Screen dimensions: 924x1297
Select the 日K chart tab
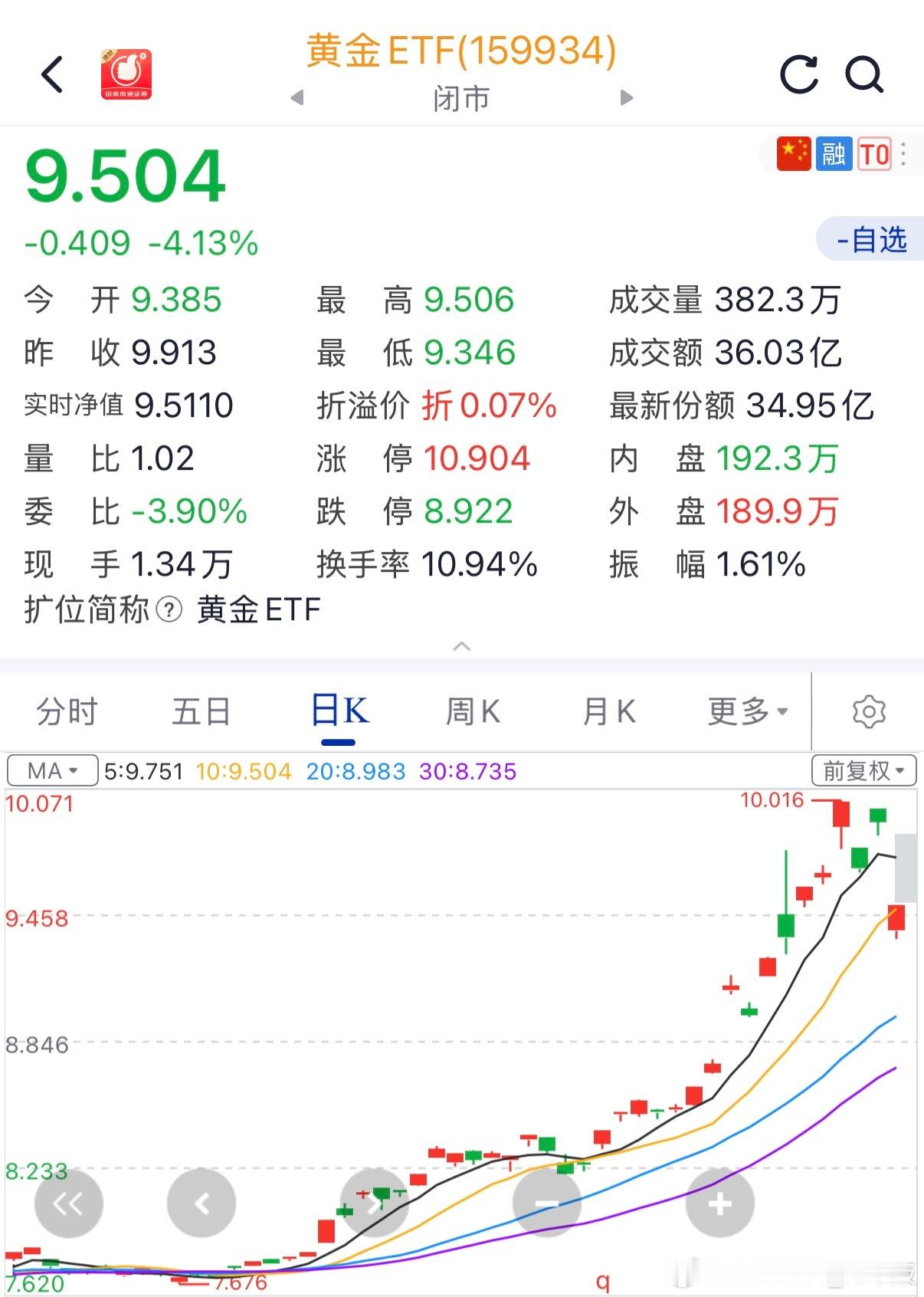tap(339, 711)
